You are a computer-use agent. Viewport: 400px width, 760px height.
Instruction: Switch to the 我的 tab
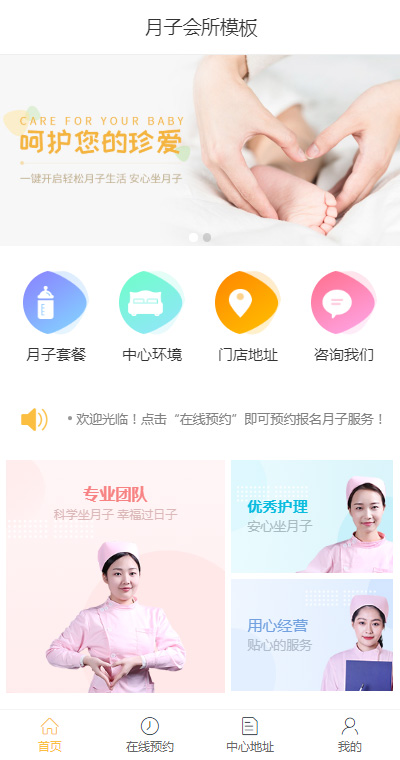click(x=350, y=735)
